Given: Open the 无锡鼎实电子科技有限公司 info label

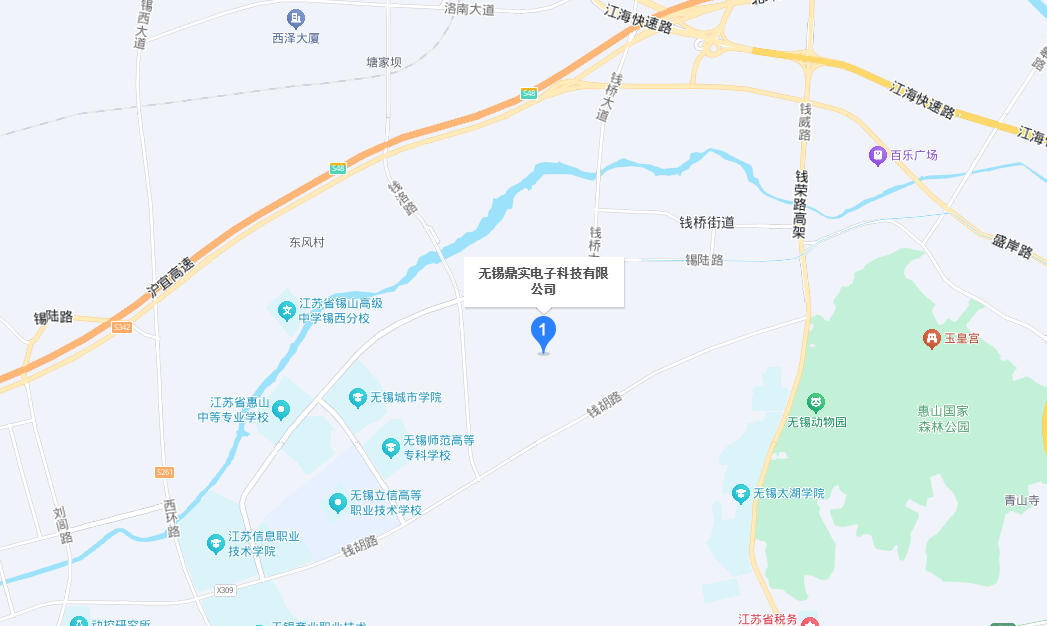Looking at the screenshot, I should [x=544, y=281].
